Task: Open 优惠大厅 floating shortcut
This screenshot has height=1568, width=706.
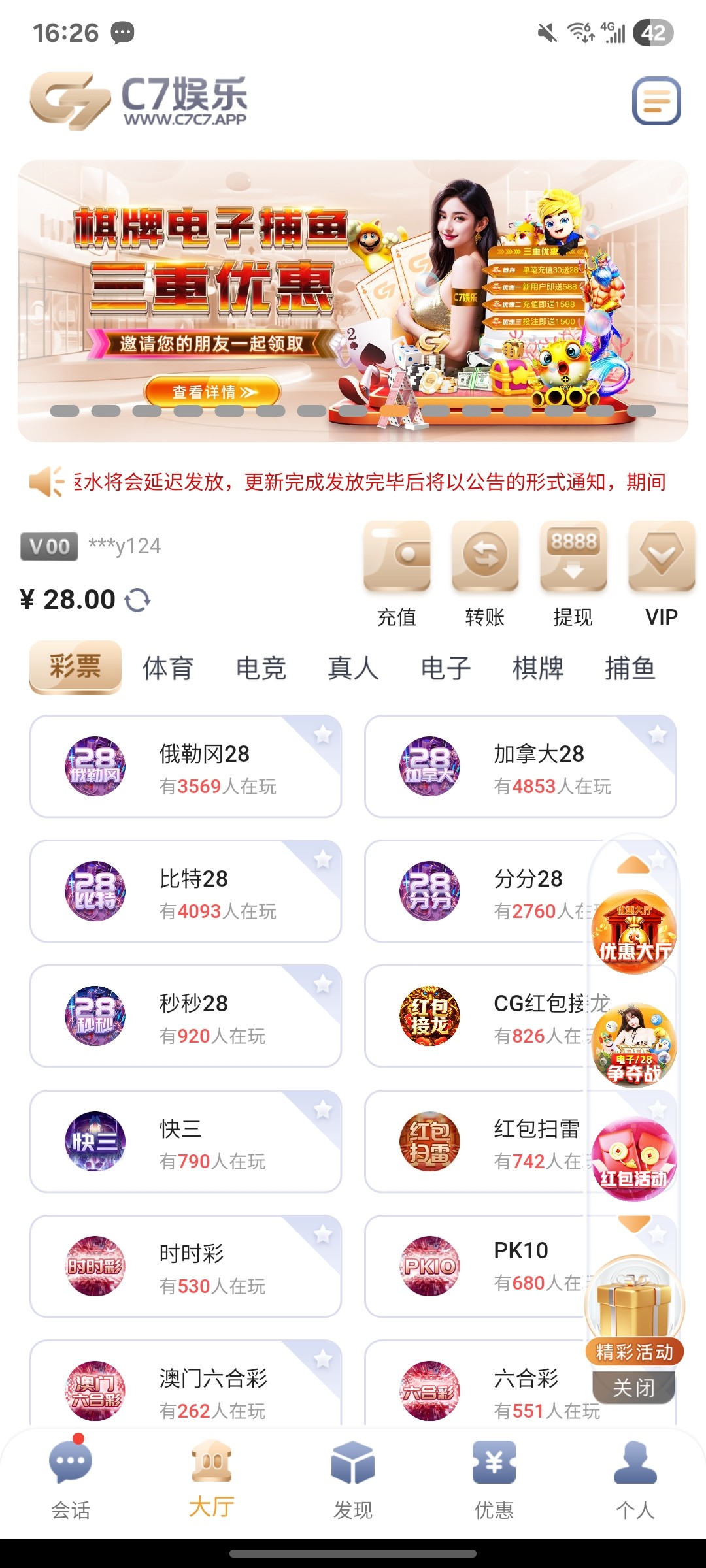Action: tap(633, 931)
